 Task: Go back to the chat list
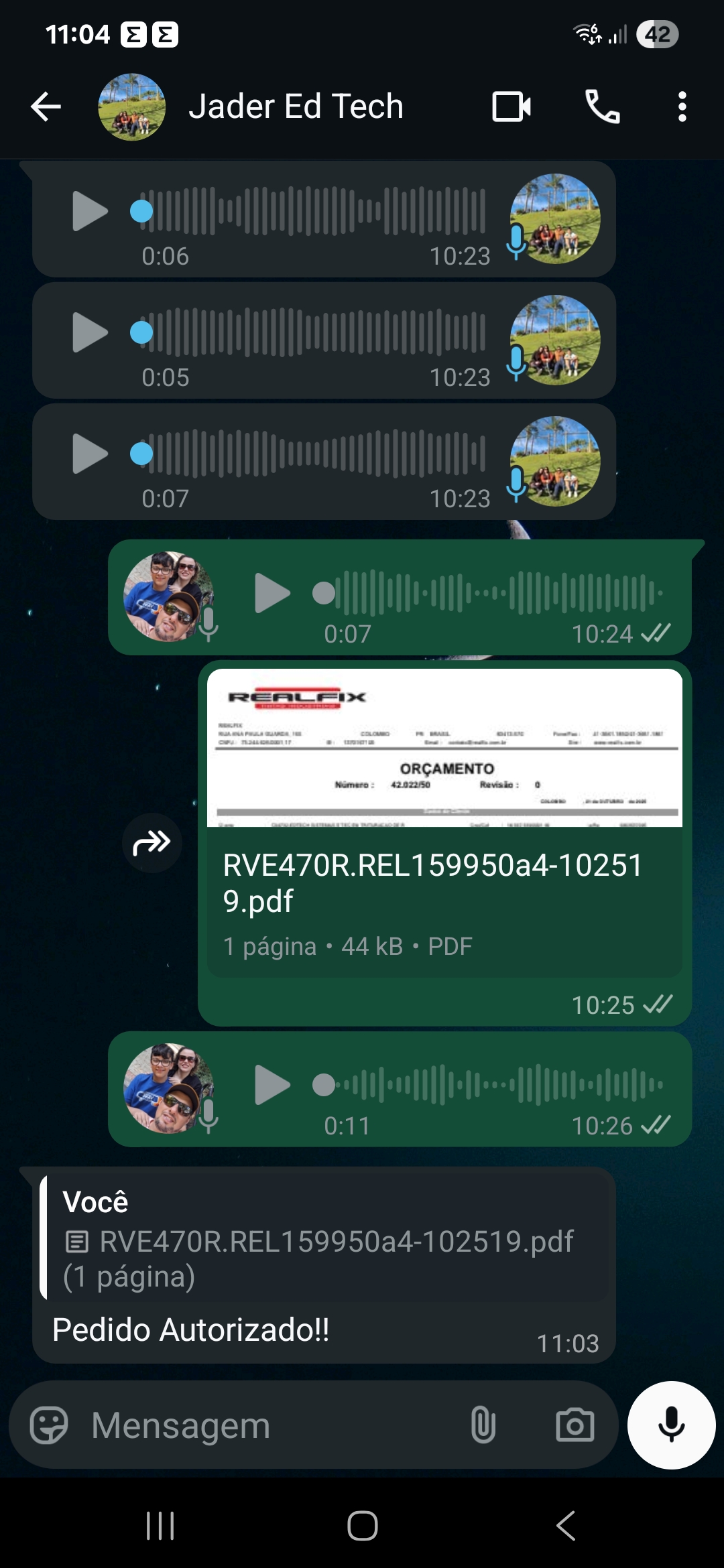tap(46, 107)
